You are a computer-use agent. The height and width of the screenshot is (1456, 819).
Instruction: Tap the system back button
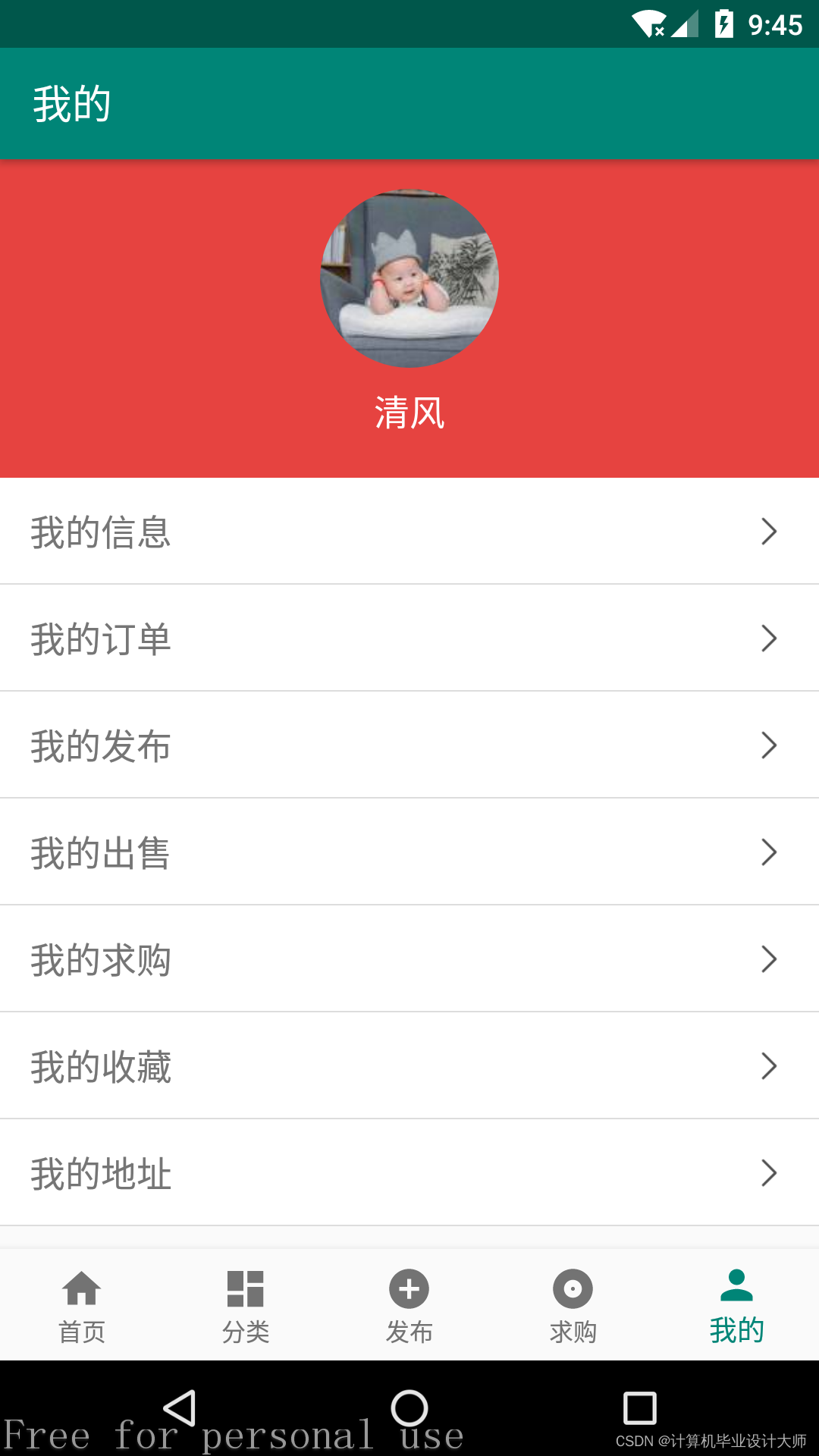180,1408
